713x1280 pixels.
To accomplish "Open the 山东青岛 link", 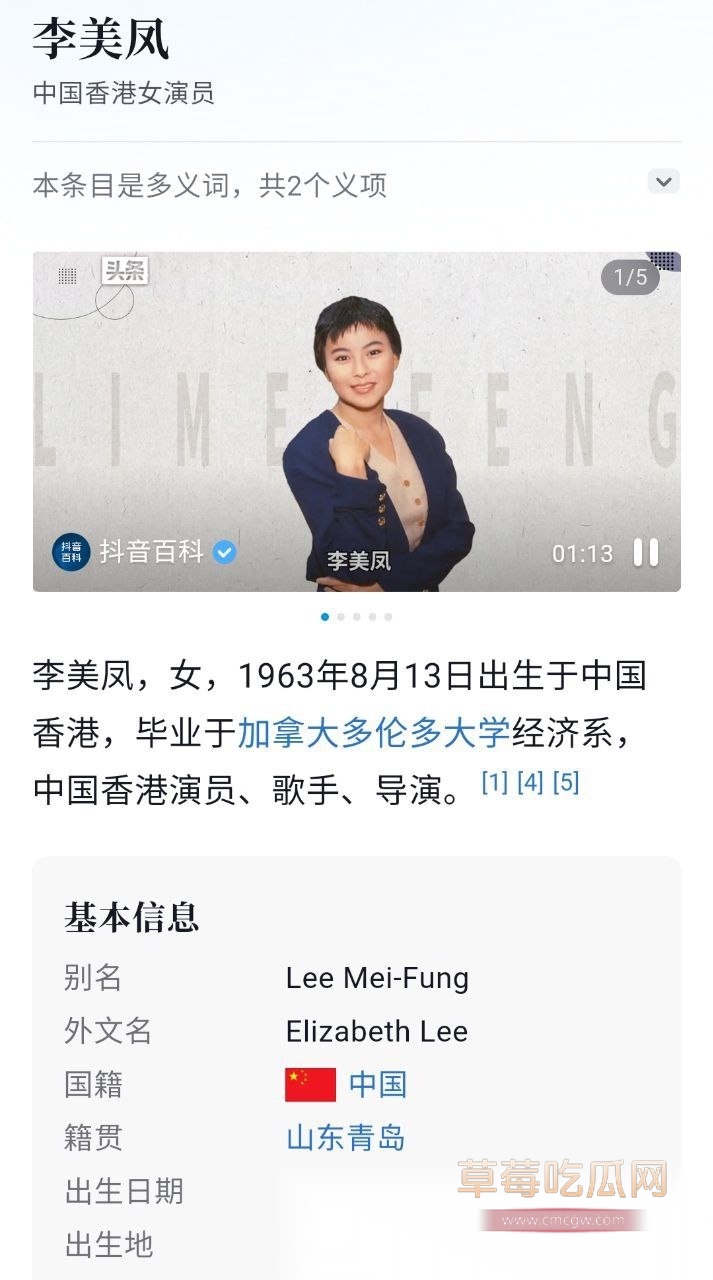I will pos(345,1138).
